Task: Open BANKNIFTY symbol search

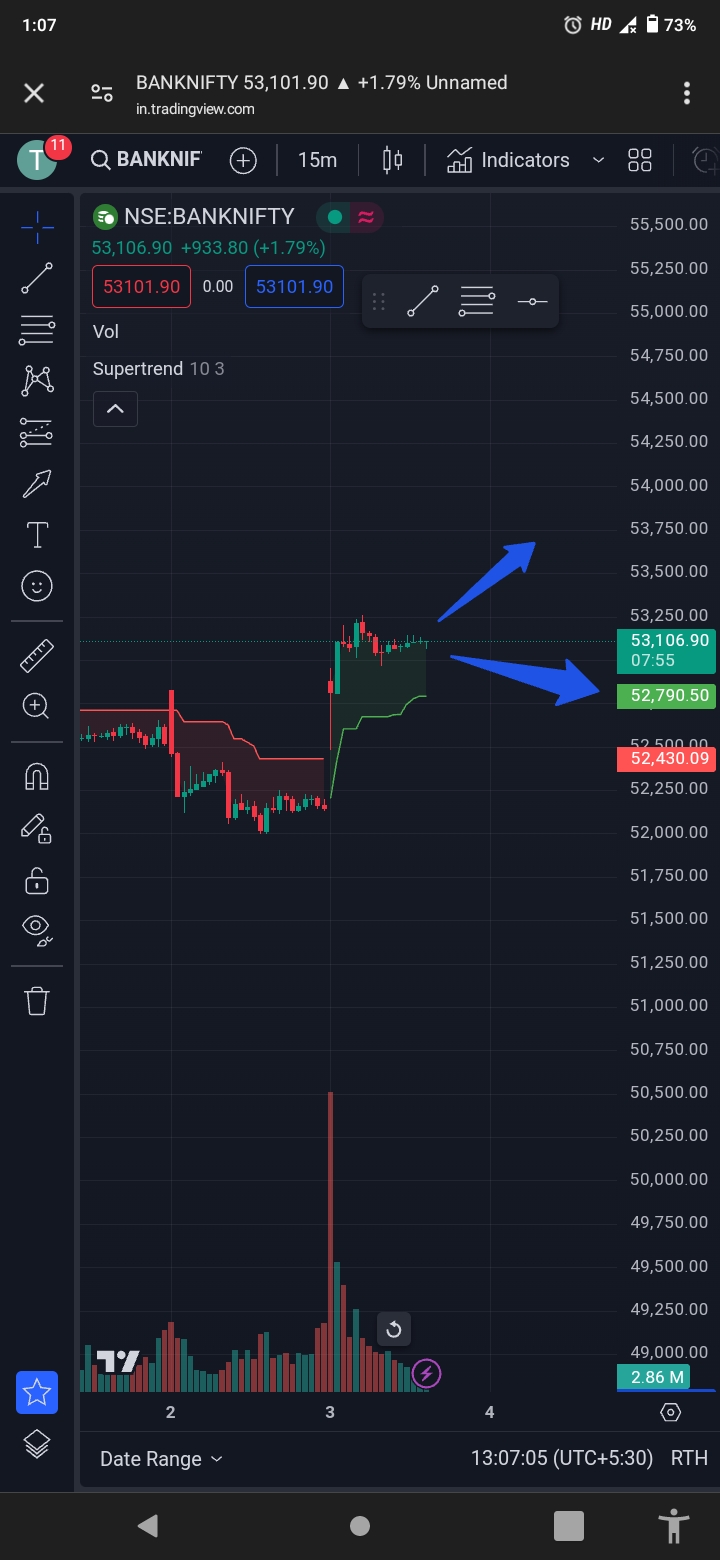Action: point(146,160)
